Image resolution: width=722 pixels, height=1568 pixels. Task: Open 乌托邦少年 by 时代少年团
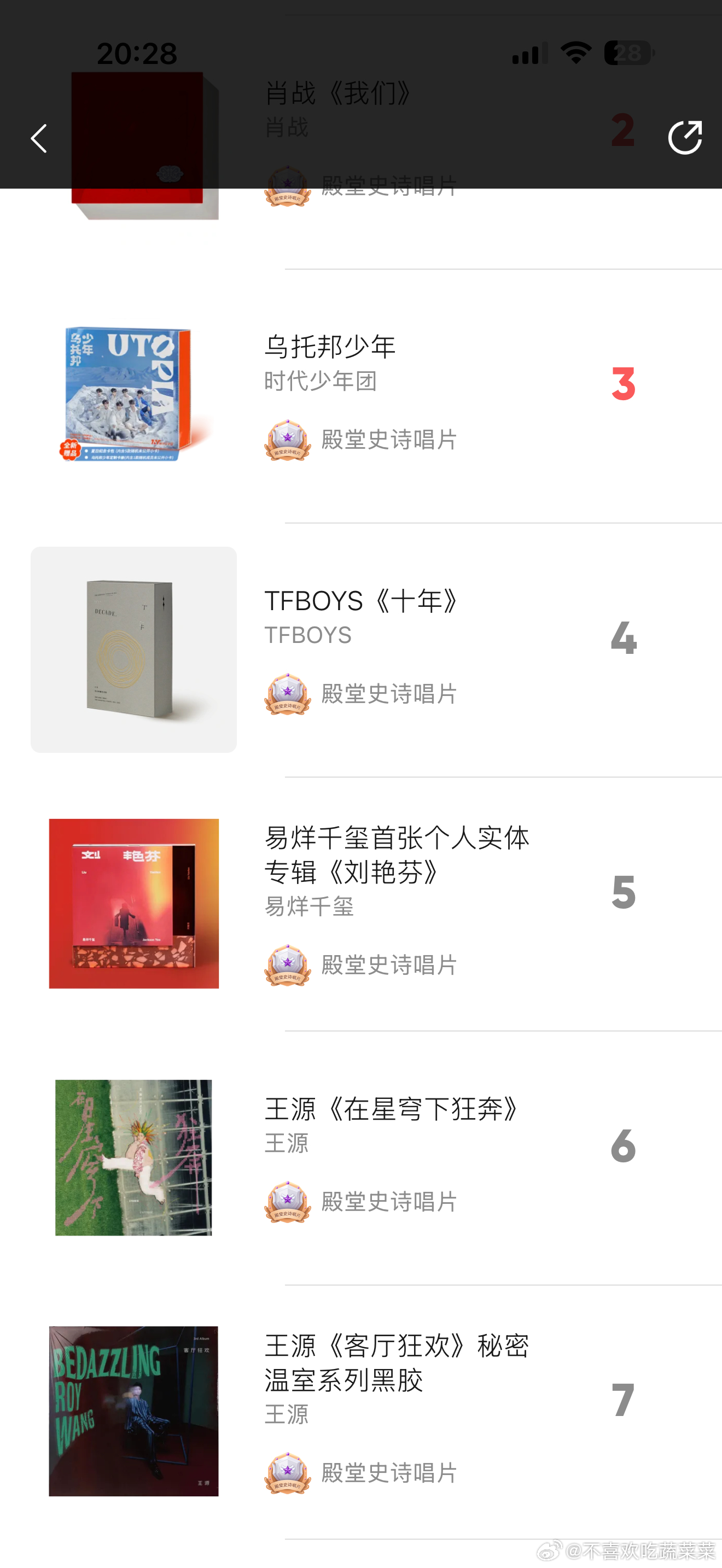pyautogui.click(x=329, y=347)
